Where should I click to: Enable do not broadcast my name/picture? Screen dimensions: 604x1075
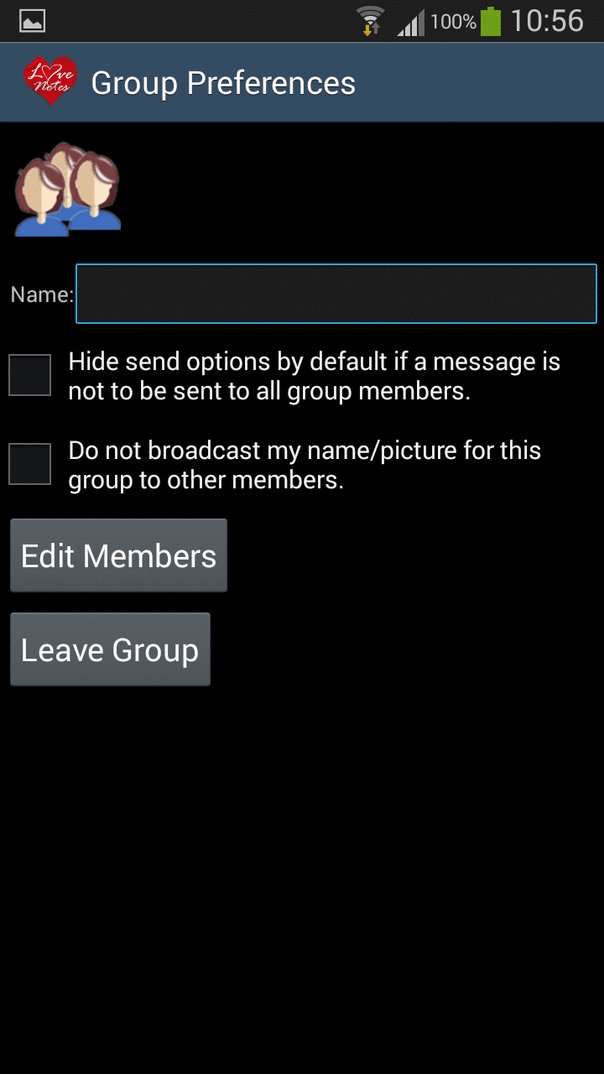[29, 464]
